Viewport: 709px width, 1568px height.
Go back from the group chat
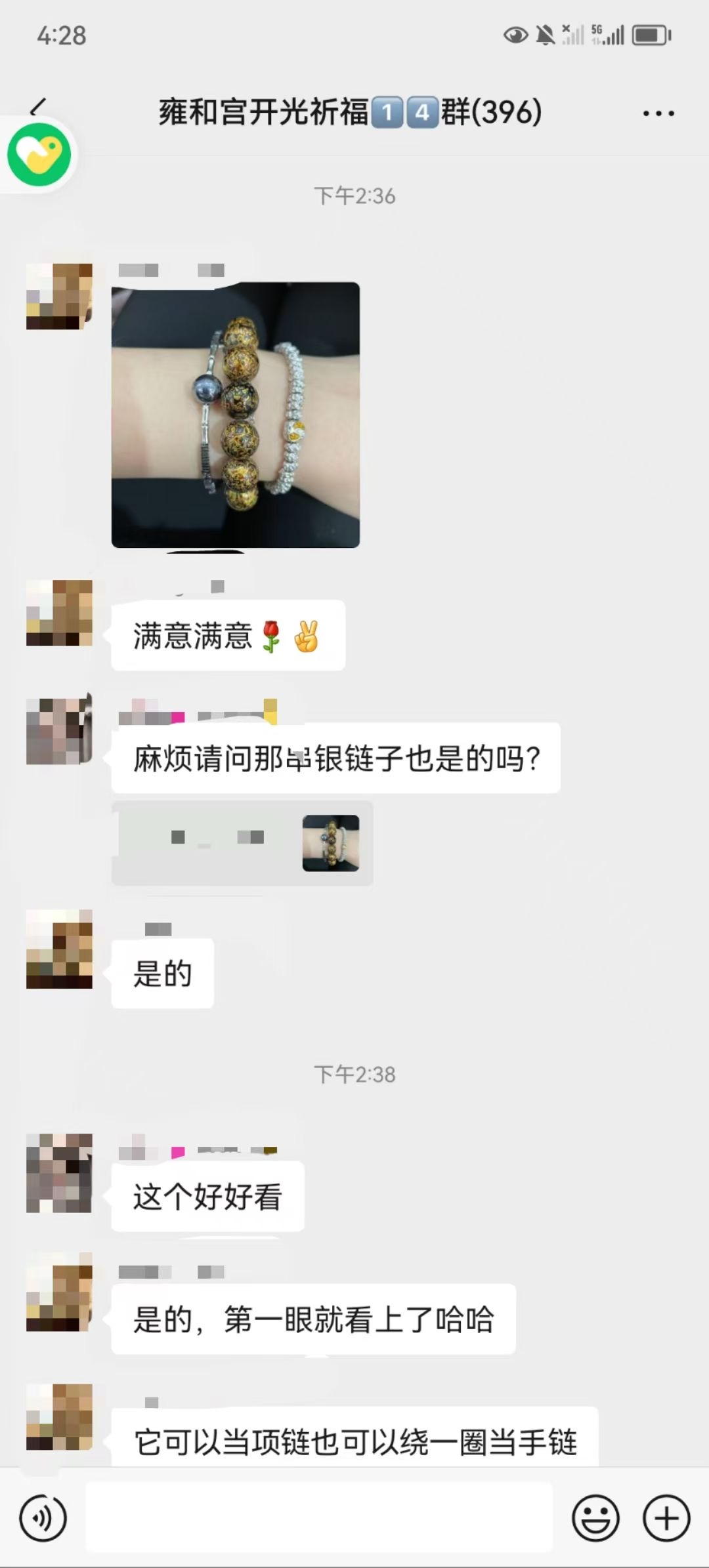tap(38, 107)
